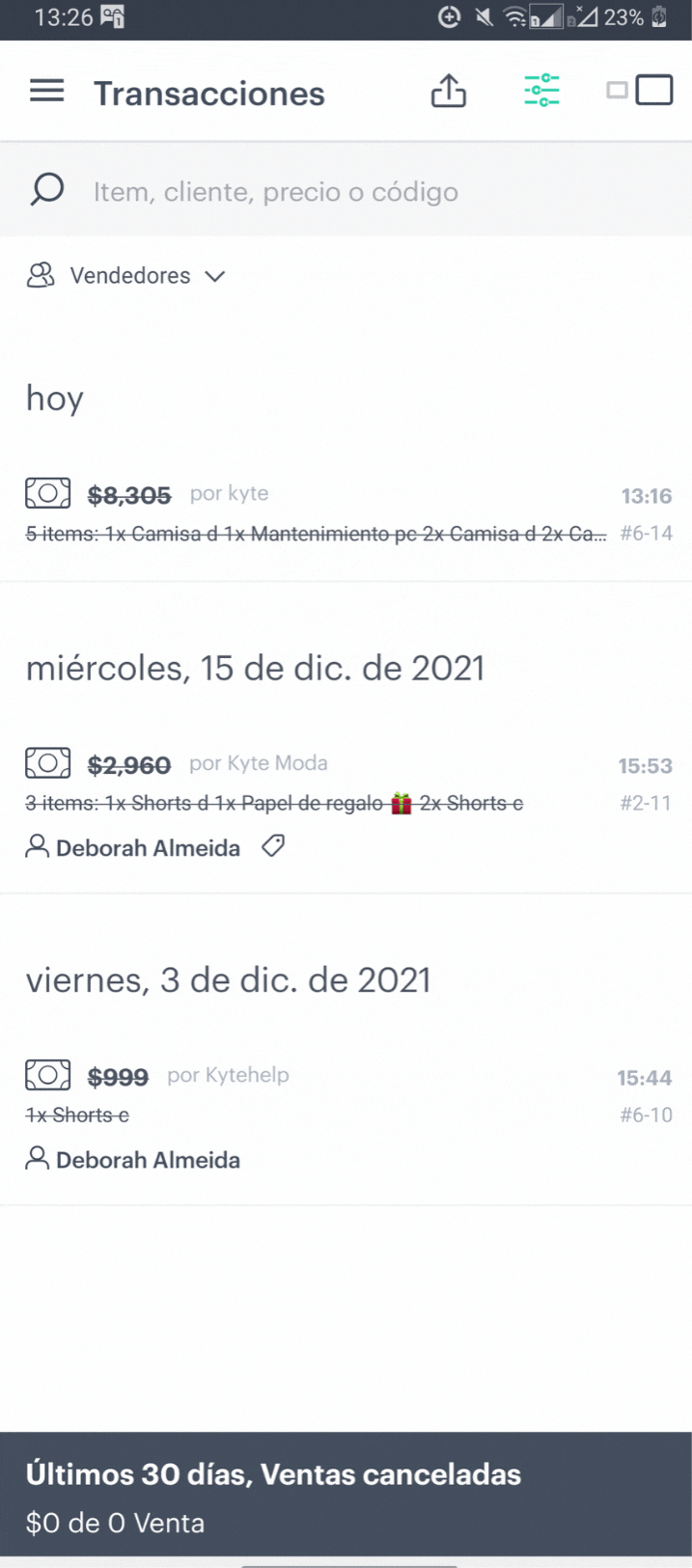Switch the list view size
The width and height of the screenshot is (692, 1568).
[x=639, y=91]
